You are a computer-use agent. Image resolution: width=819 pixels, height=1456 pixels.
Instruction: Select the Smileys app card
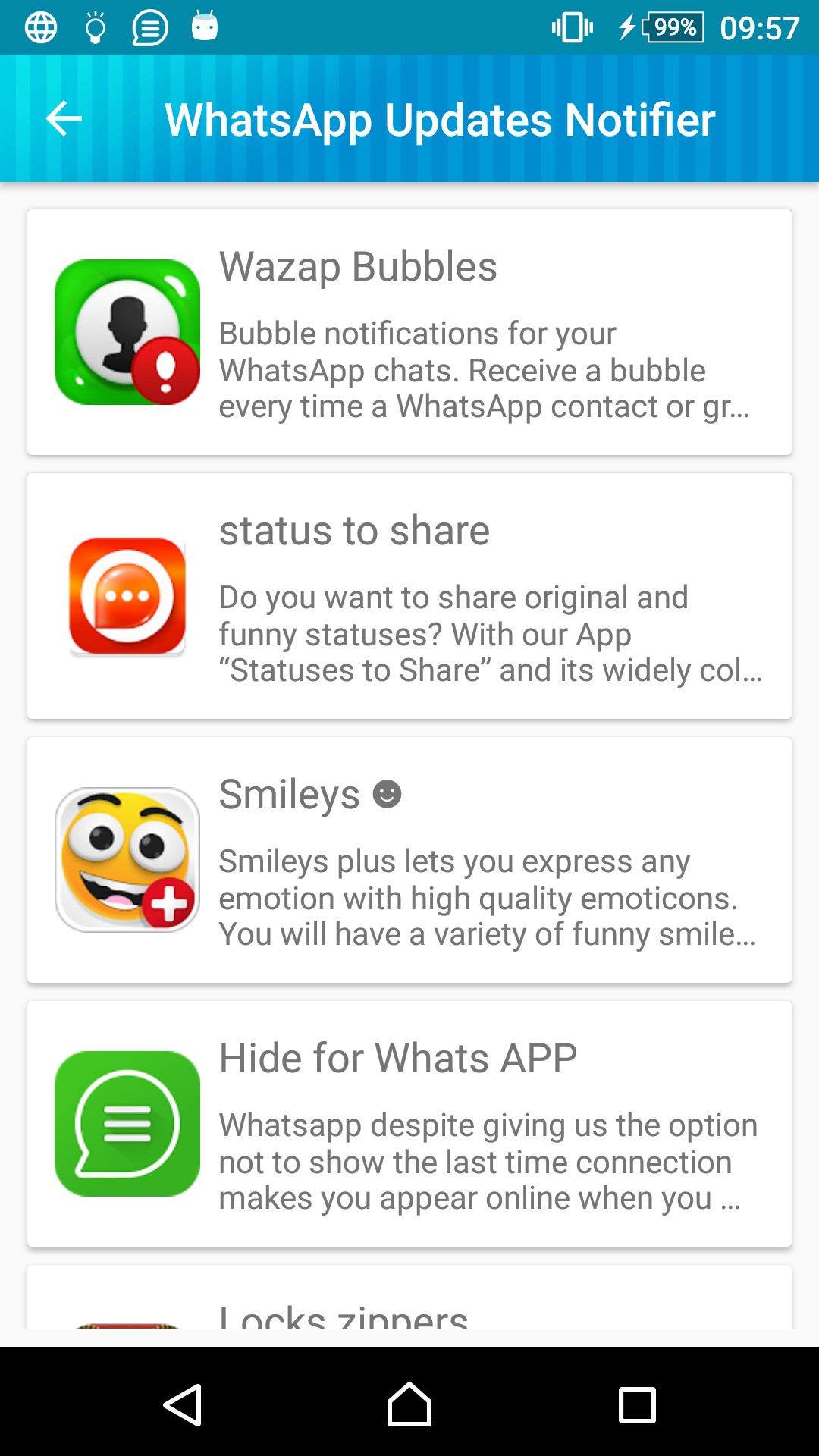[x=409, y=860]
